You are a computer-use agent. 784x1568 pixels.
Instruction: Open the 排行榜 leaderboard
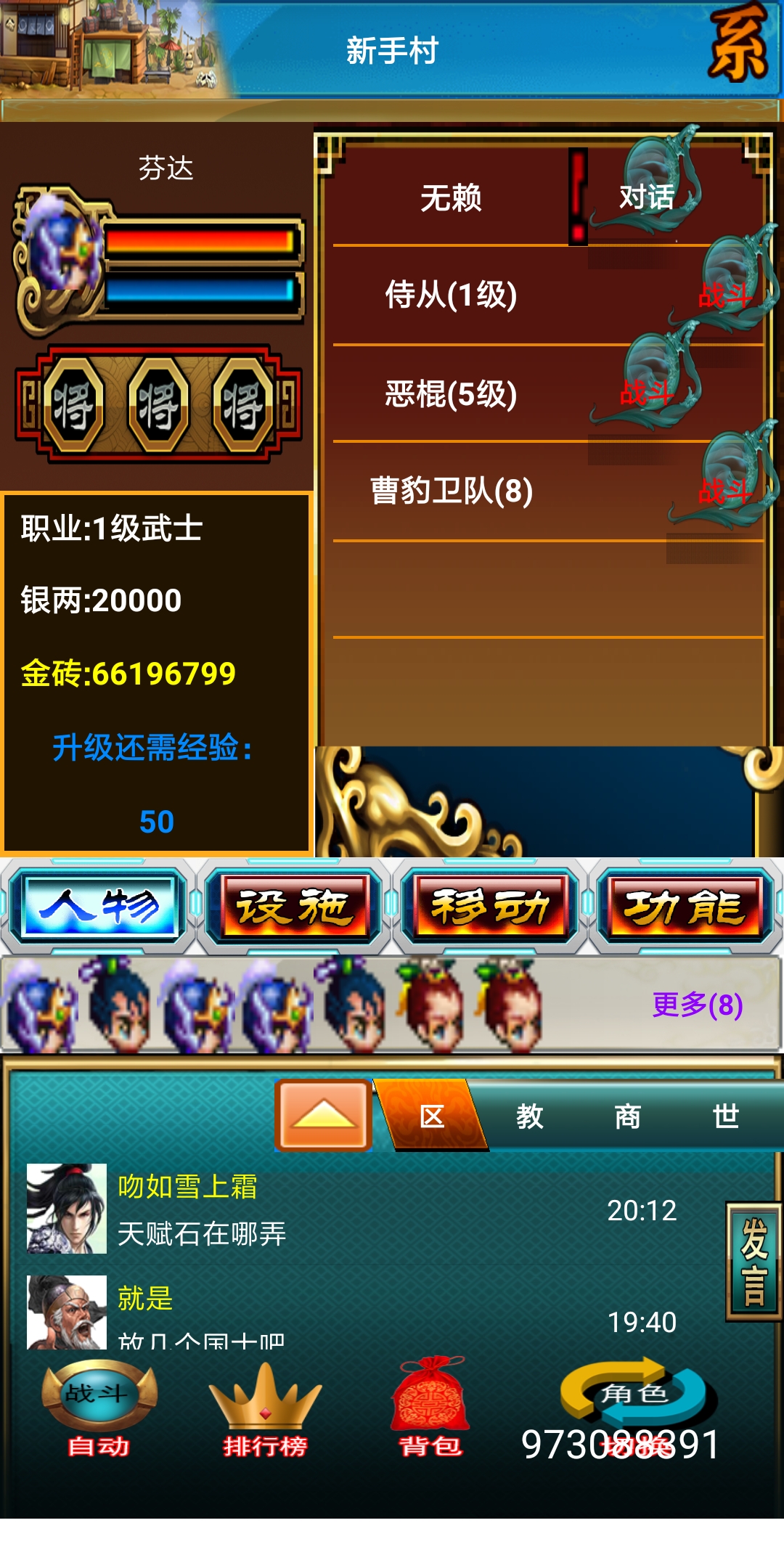[x=265, y=1410]
